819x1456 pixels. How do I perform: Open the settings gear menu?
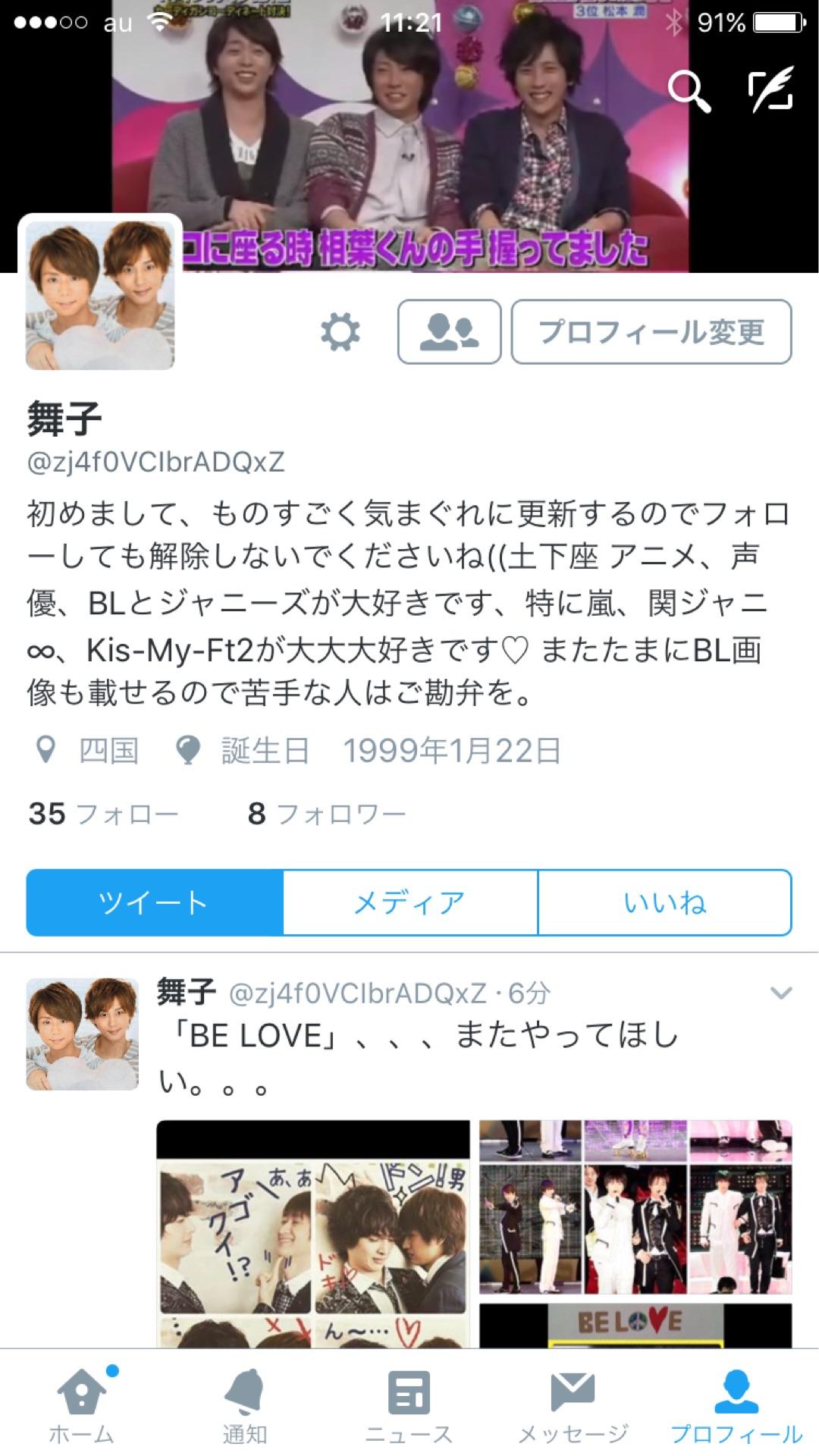point(340,332)
